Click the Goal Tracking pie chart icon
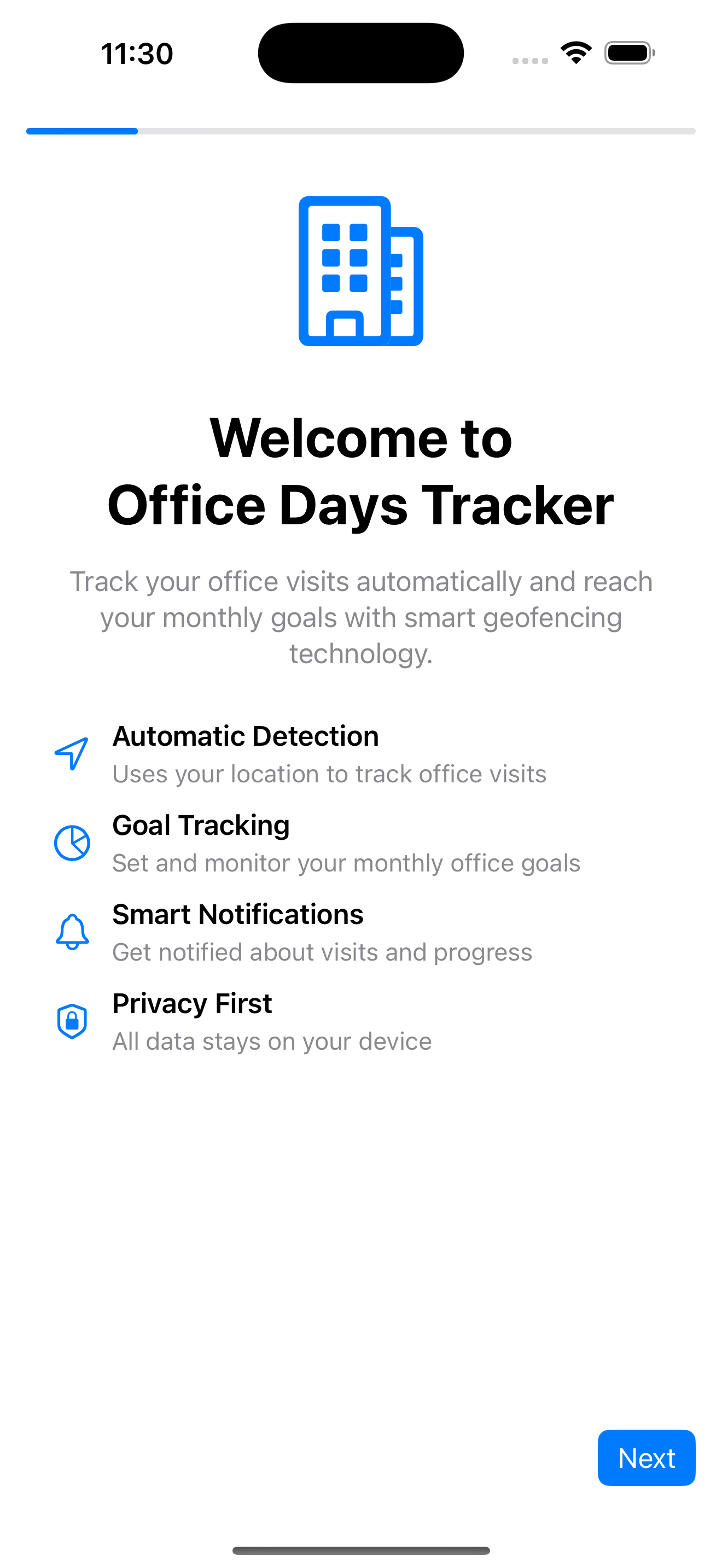This screenshot has height=1568, width=722. point(71,842)
